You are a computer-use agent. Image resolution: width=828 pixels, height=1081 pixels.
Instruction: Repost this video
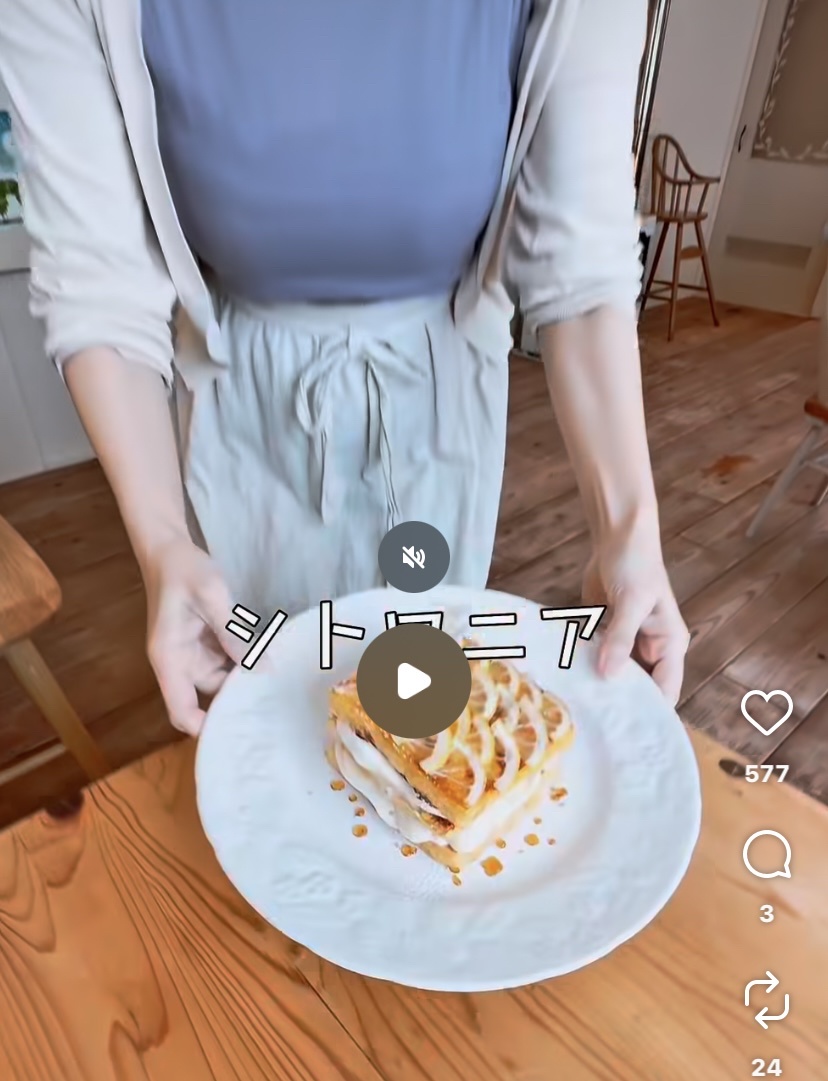click(767, 1000)
